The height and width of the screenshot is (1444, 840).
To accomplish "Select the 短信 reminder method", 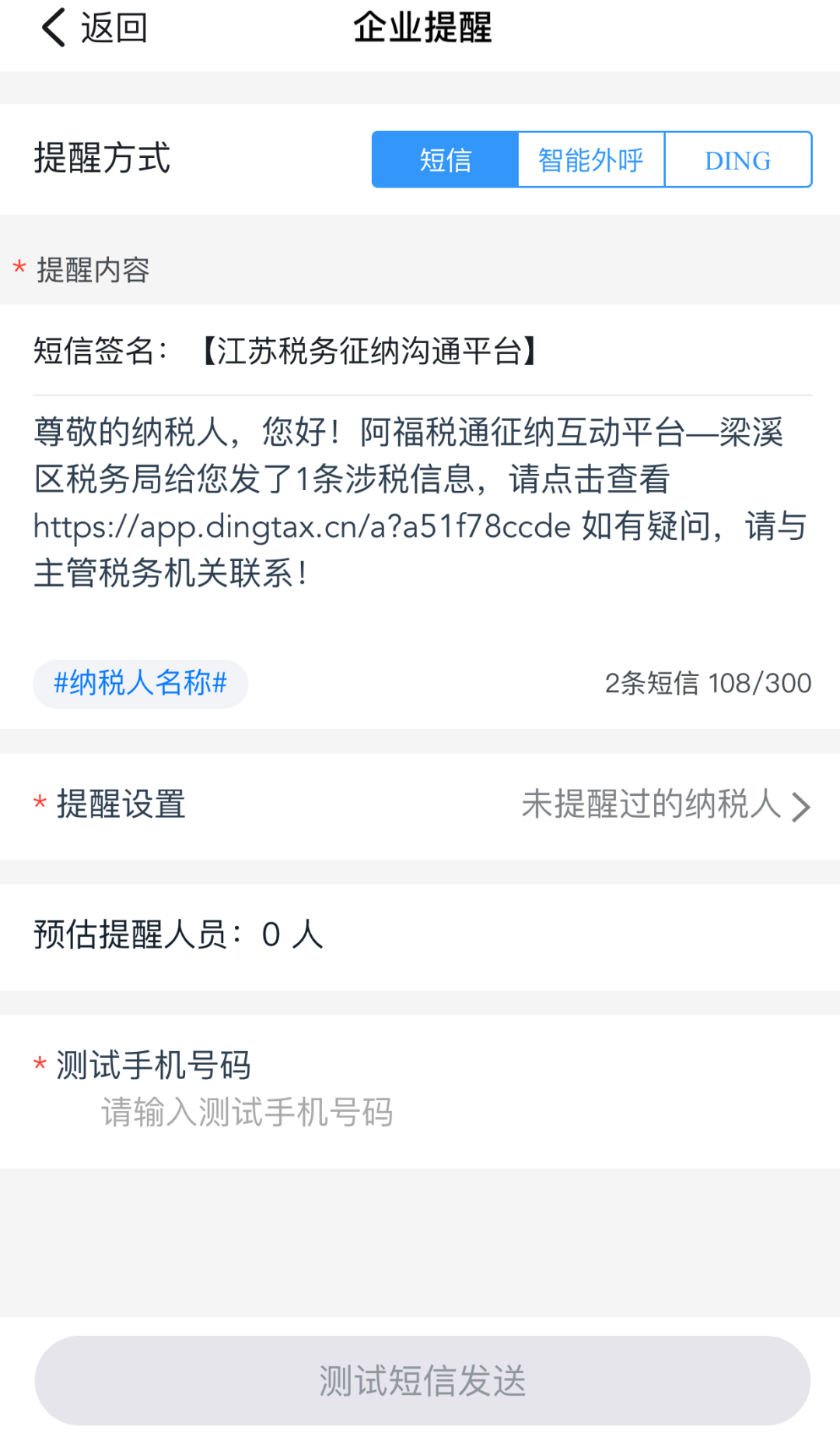I will click(445, 159).
